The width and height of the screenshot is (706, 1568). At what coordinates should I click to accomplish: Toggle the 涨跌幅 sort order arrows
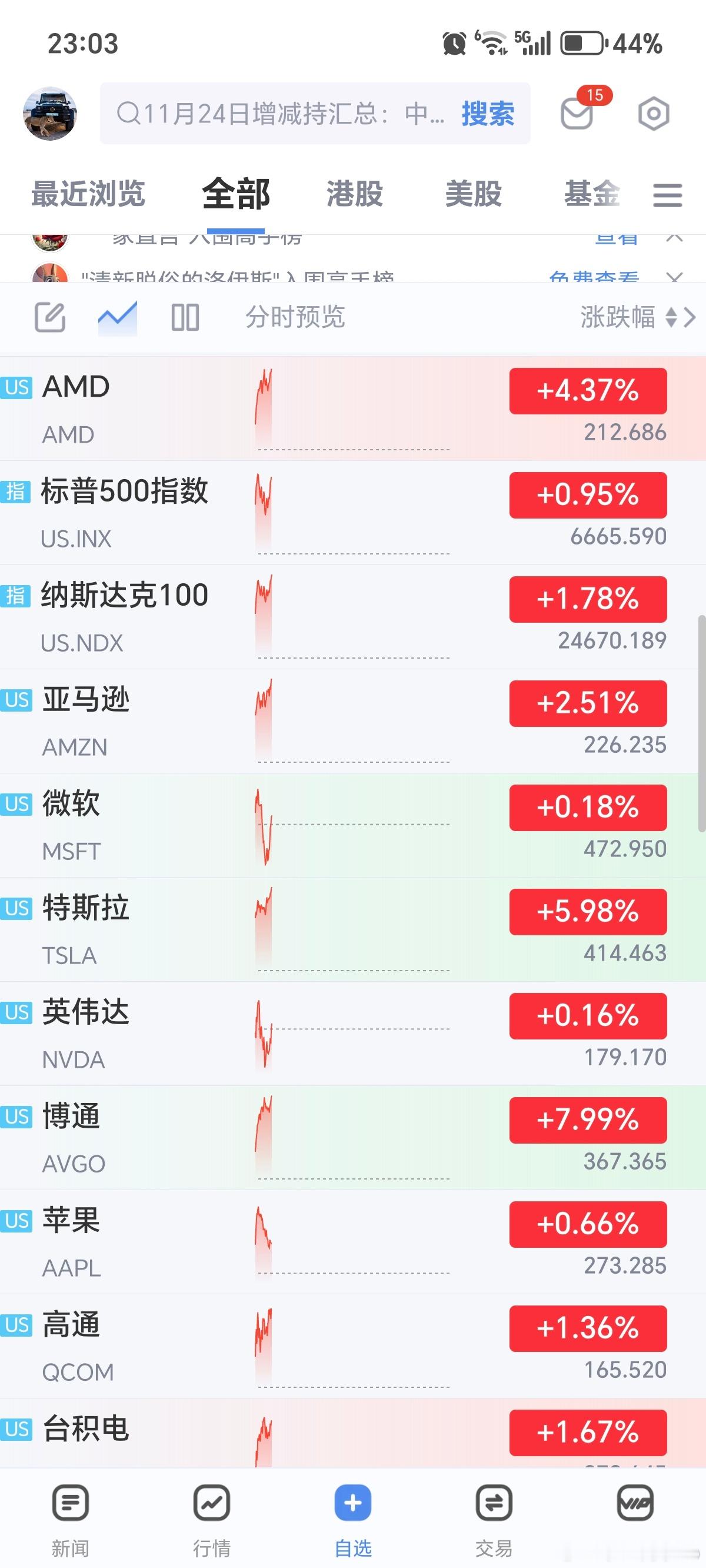pyautogui.click(x=672, y=317)
